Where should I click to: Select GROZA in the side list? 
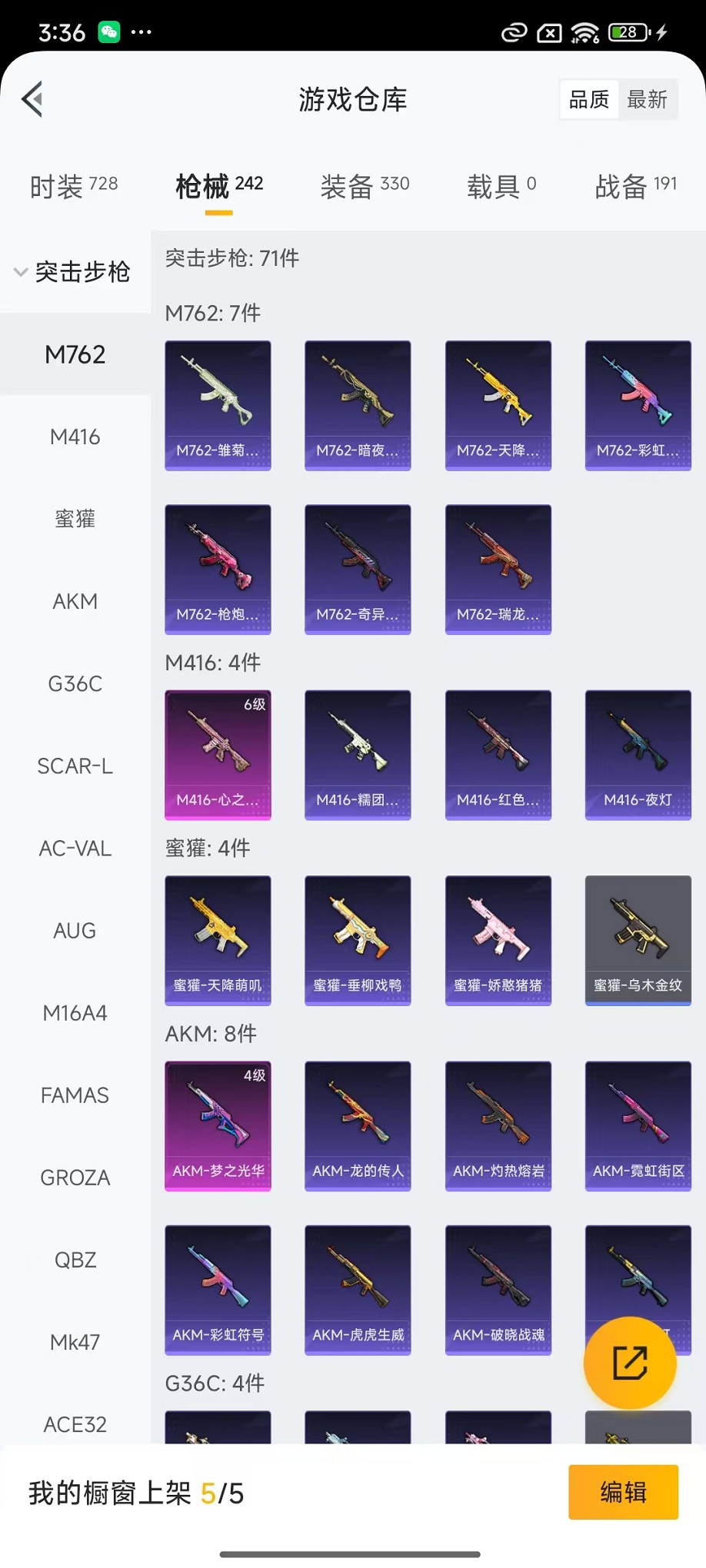pos(75,1178)
